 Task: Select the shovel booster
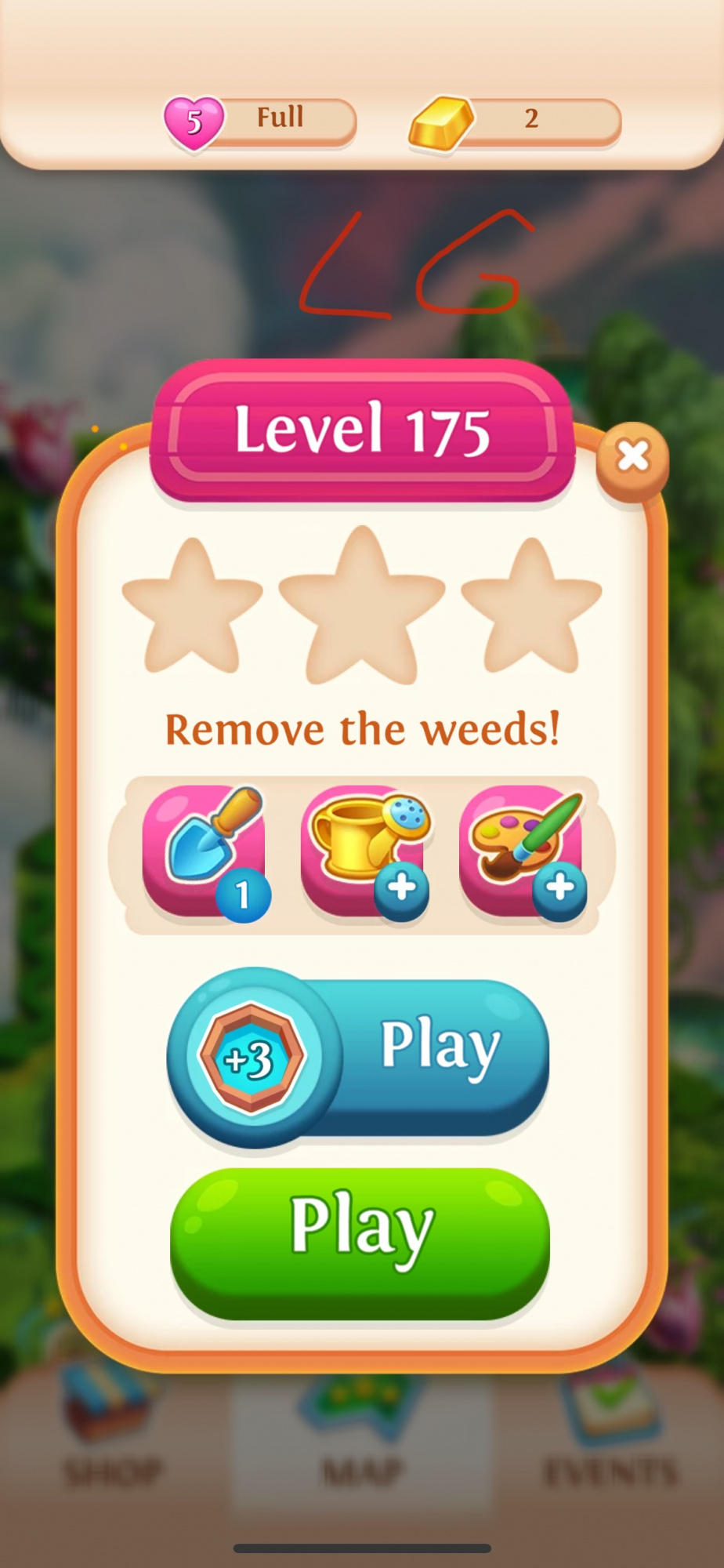[x=205, y=853]
